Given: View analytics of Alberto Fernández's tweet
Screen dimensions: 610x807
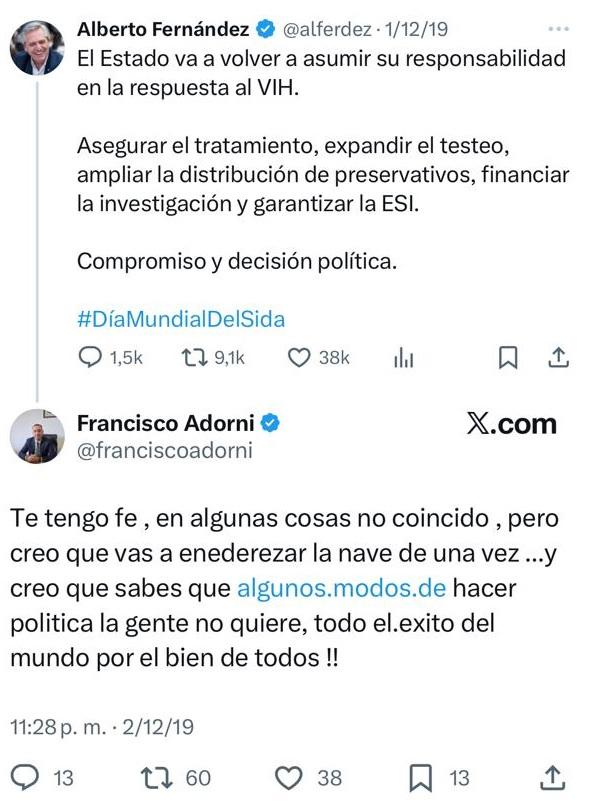Looking at the screenshot, I should click(x=405, y=357).
